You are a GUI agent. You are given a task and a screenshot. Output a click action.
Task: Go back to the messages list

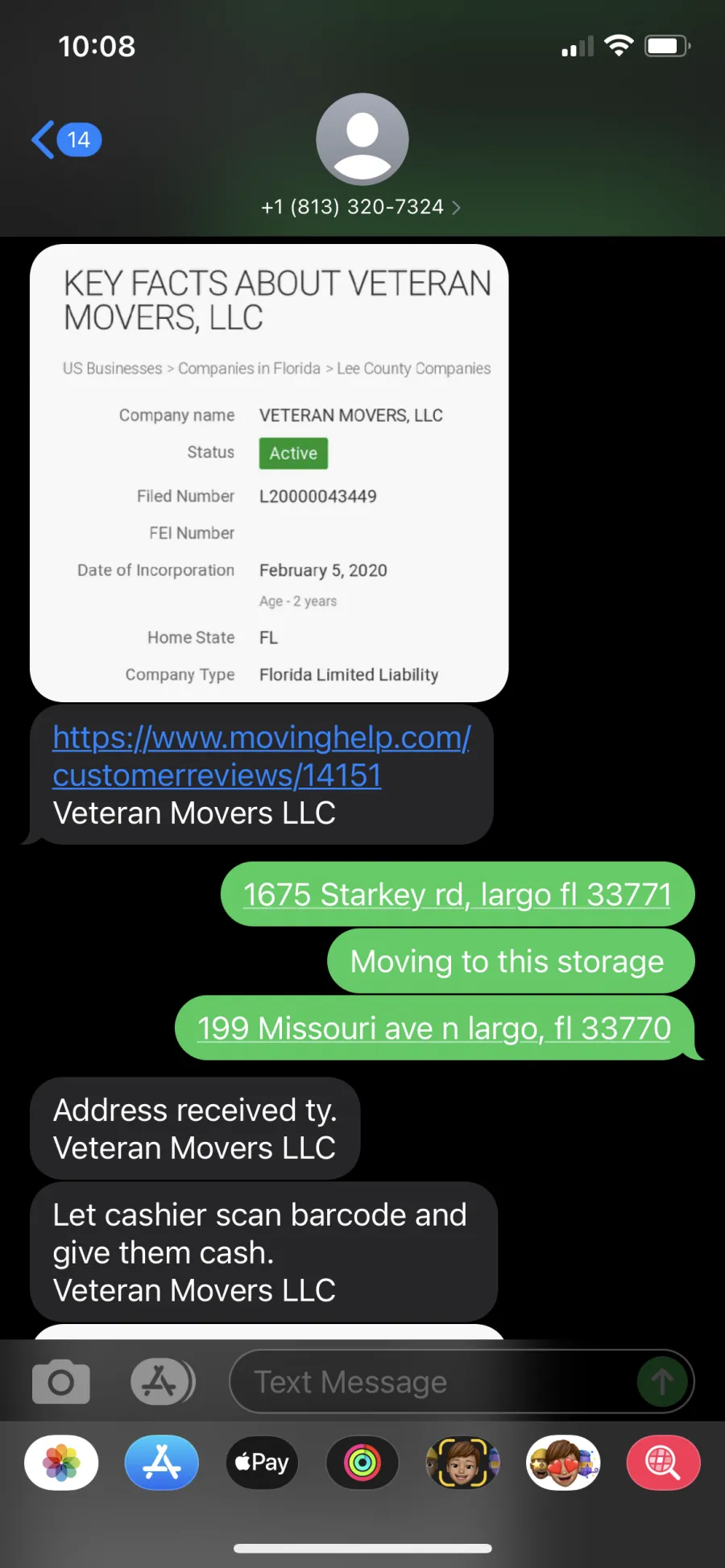[66, 140]
